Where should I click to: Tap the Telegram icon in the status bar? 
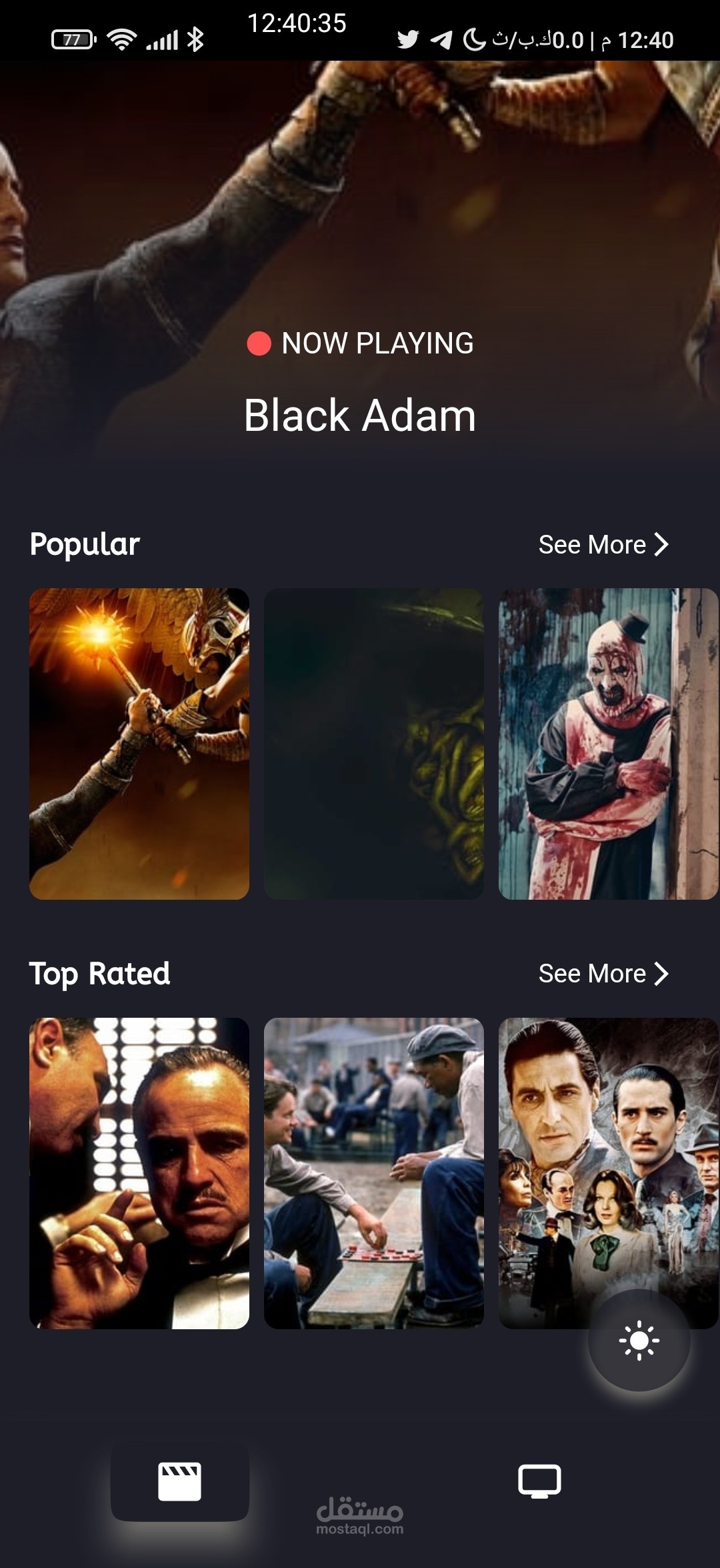pos(441,40)
